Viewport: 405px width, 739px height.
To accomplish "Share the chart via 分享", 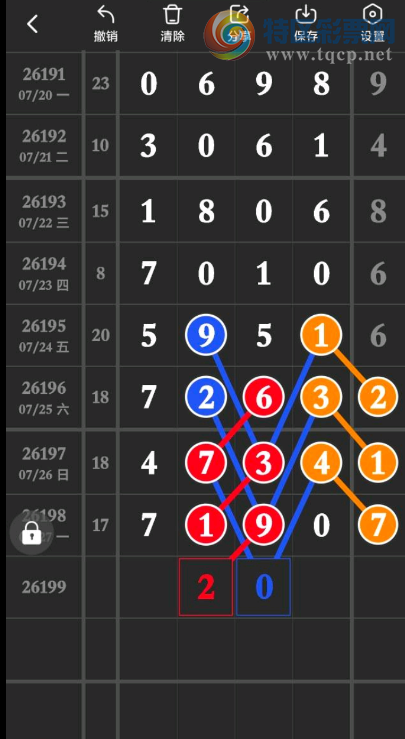I will [239, 24].
